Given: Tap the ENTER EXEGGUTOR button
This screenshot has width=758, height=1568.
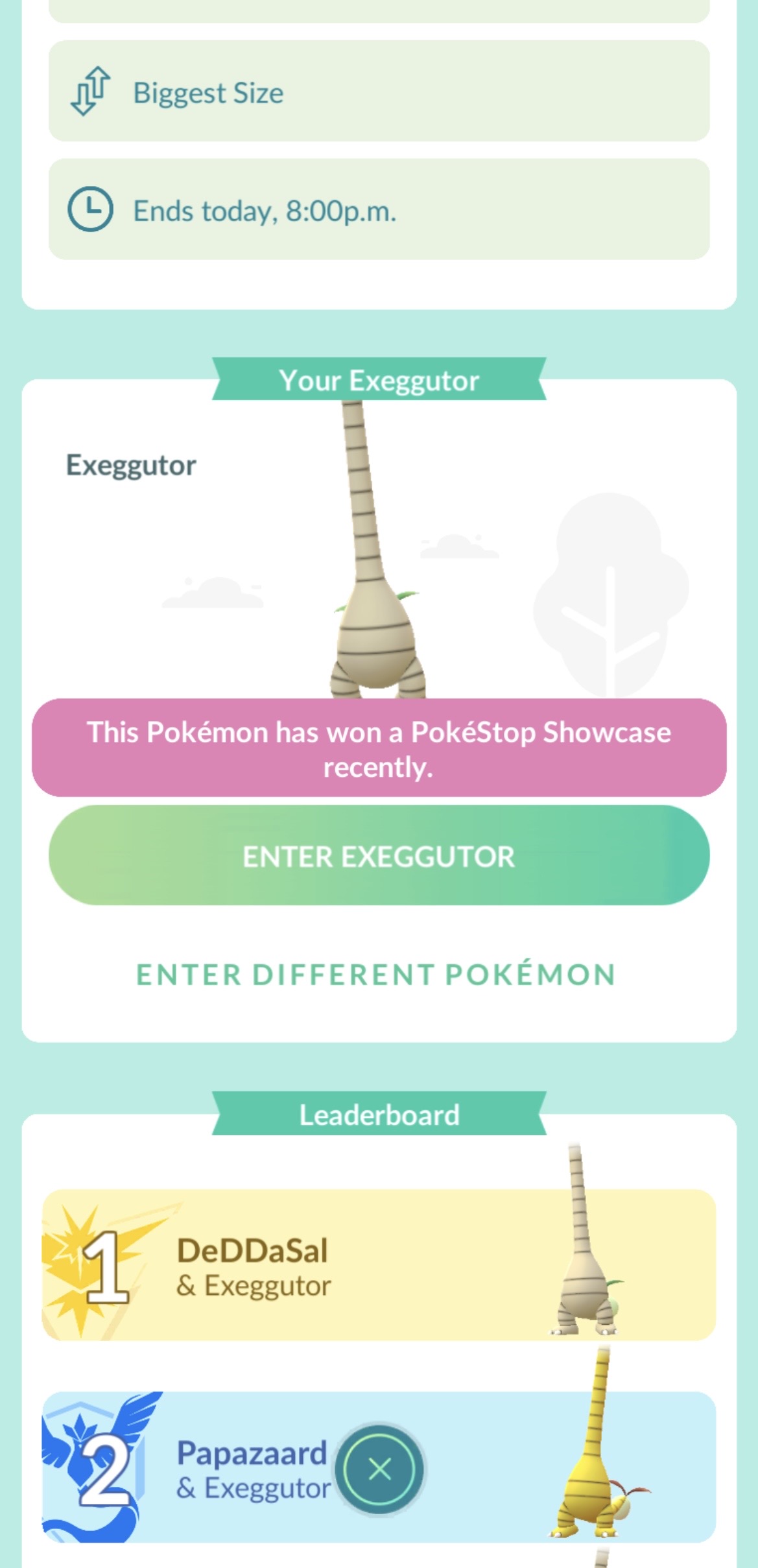Looking at the screenshot, I should (379, 855).
